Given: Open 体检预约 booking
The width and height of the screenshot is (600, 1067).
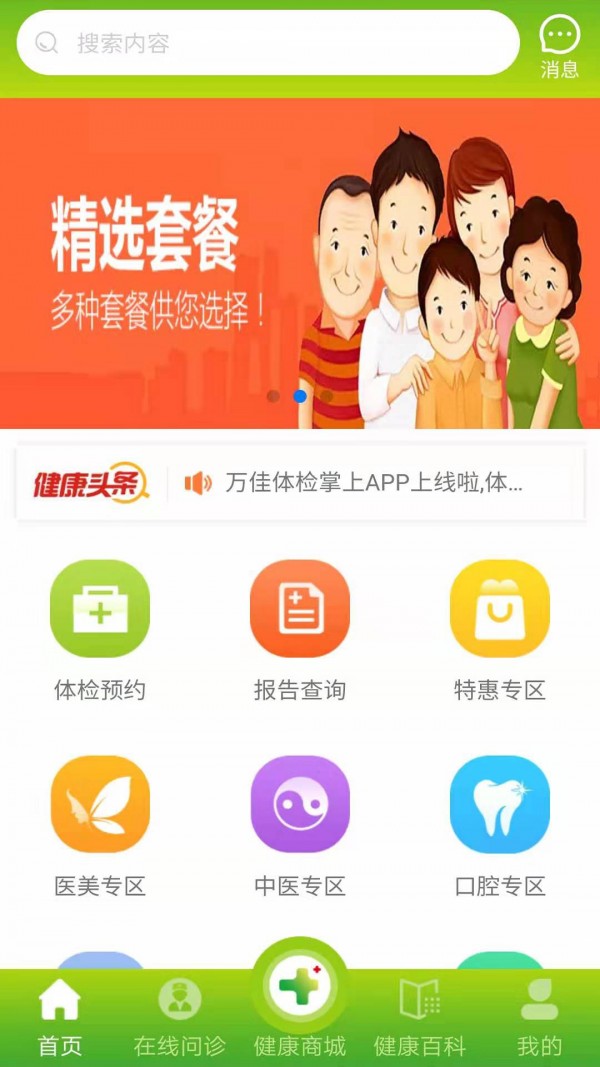Looking at the screenshot, I should click(100, 628).
